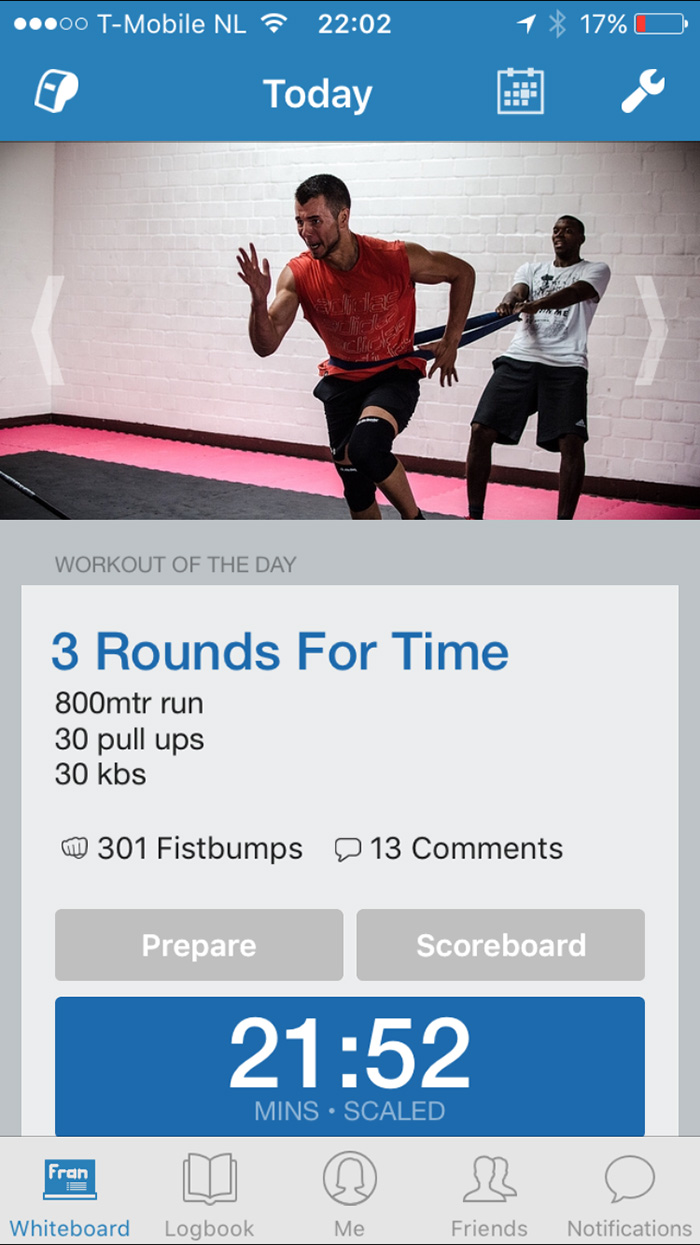The width and height of the screenshot is (700, 1245).
Task: Open the wrench settings icon
Action: (643, 93)
